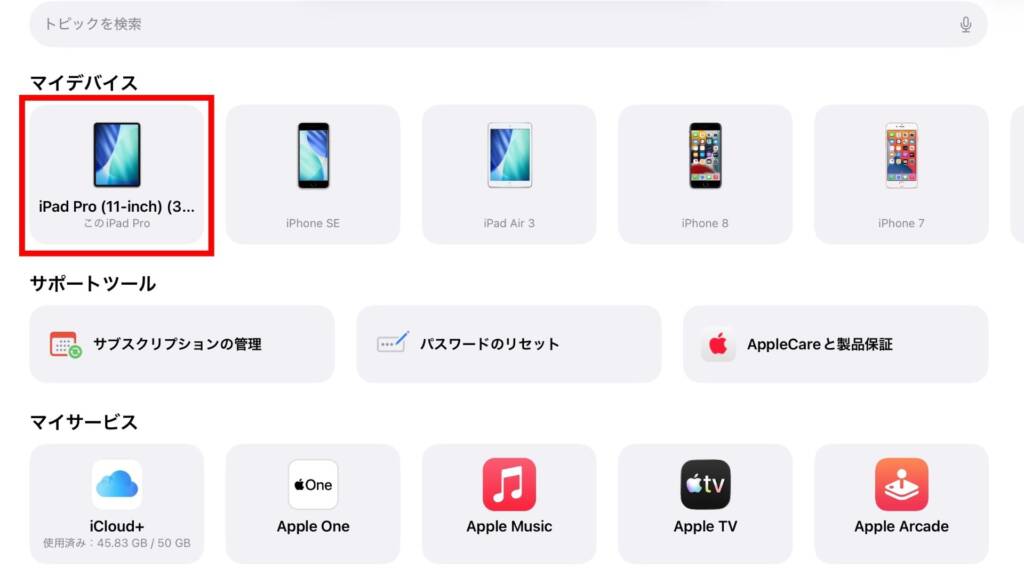Open AppleCareと製品保証
The width and height of the screenshot is (1024, 576).
835,344
